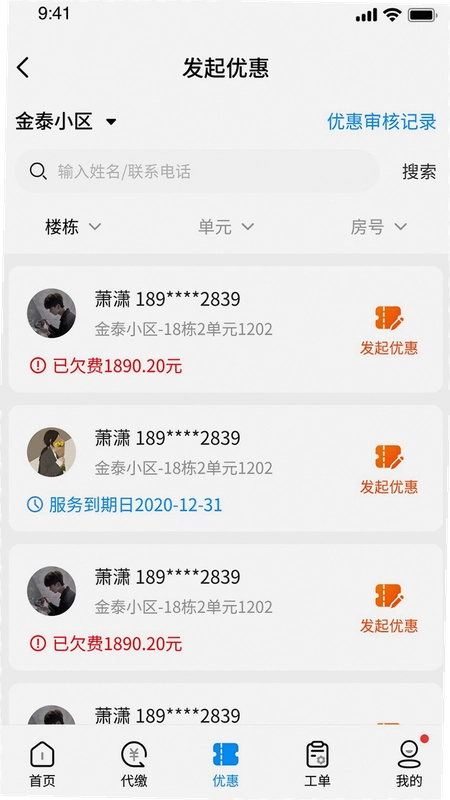Tap 发起优惠 on the 服务到期日2020-12-31 card

pos(389,469)
